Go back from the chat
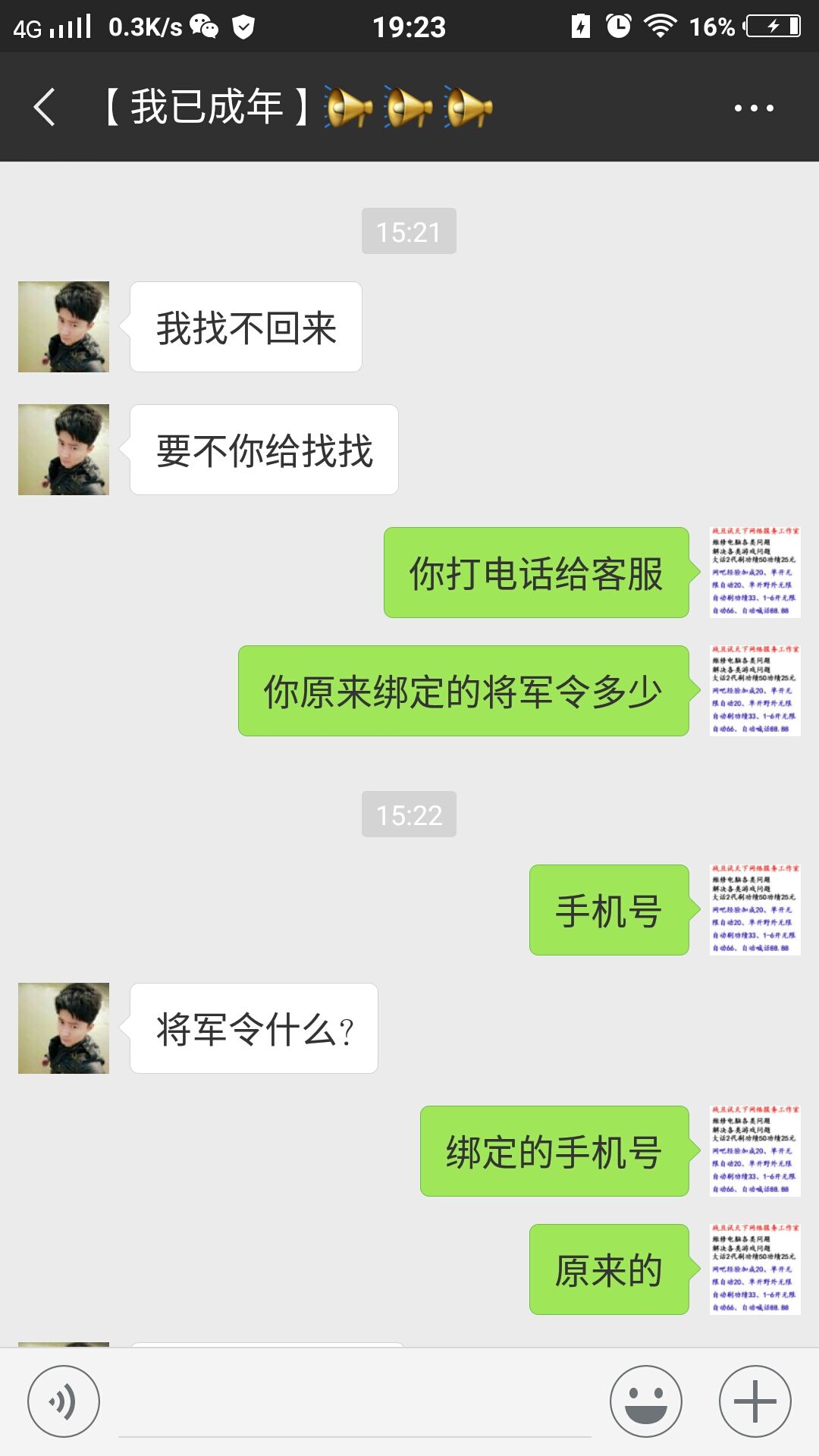819x1456 pixels. click(x=45, y=107)
